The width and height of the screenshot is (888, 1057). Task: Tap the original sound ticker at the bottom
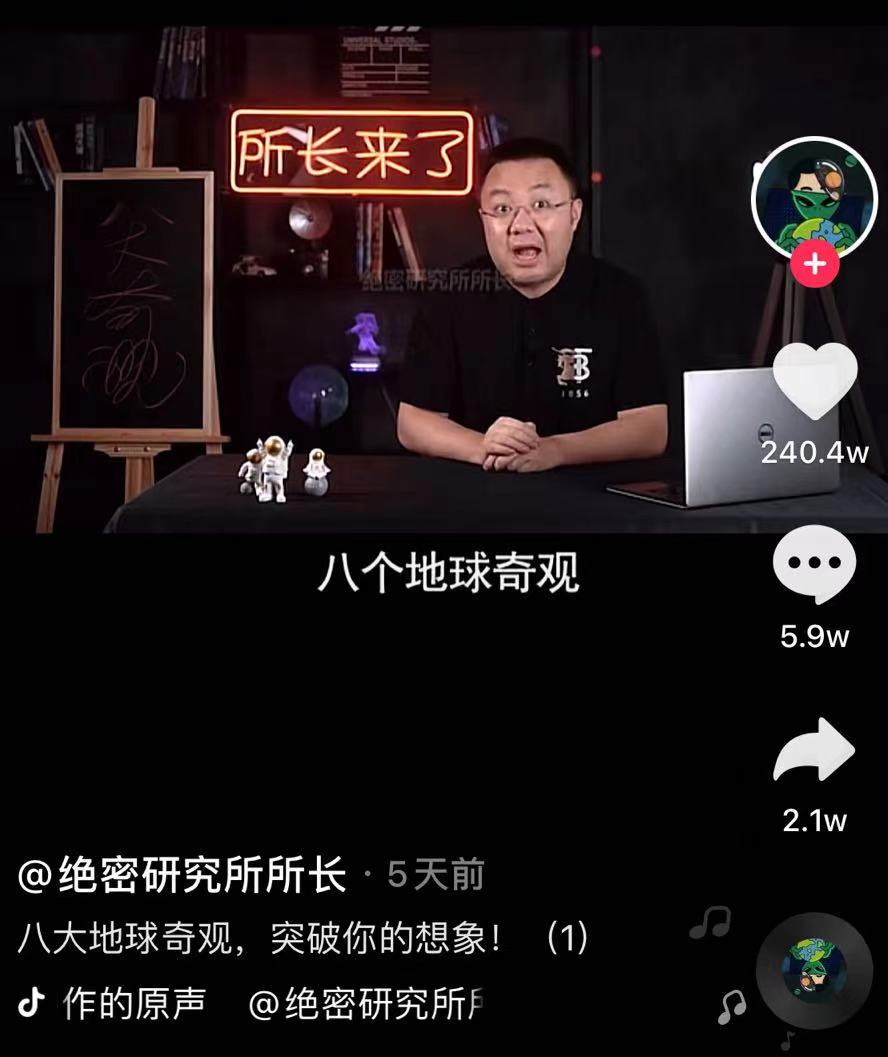coord(270,1003)
